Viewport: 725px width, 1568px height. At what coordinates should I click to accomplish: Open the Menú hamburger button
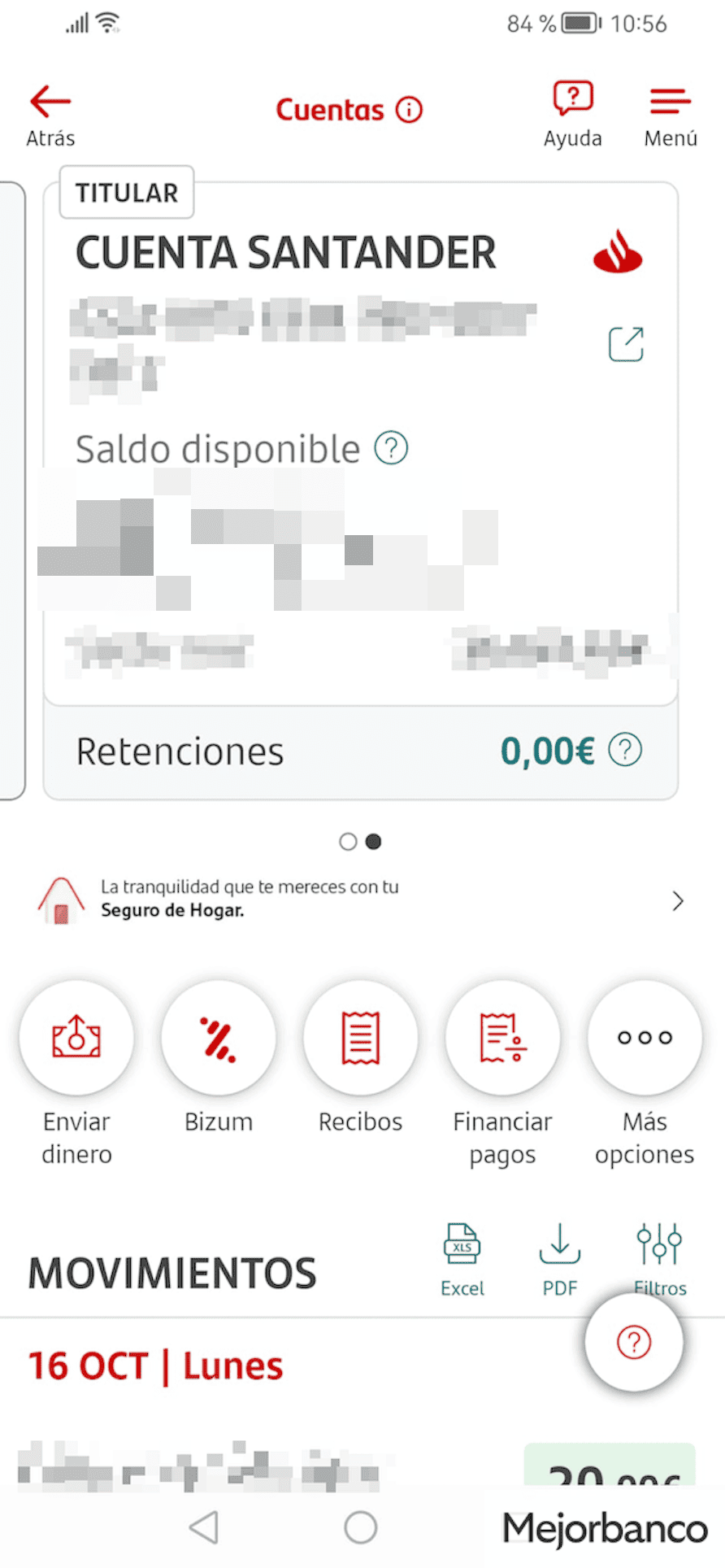671,114
